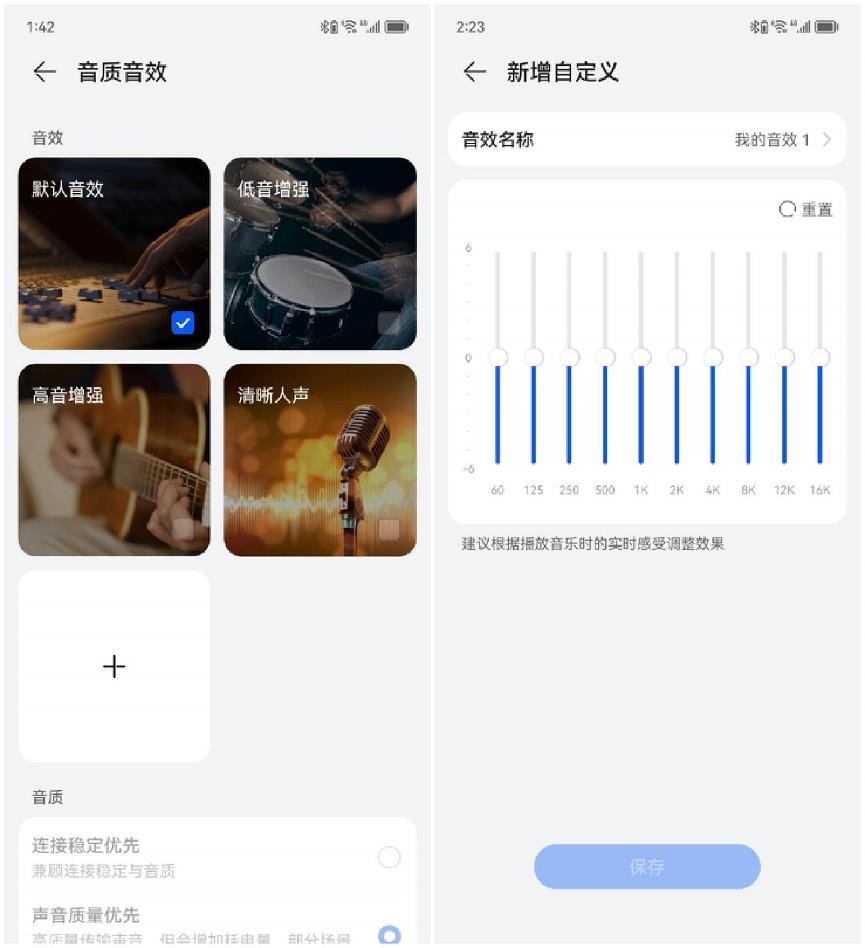
Task: Select the 清晰人声 effect card
Action: [319, 460]
